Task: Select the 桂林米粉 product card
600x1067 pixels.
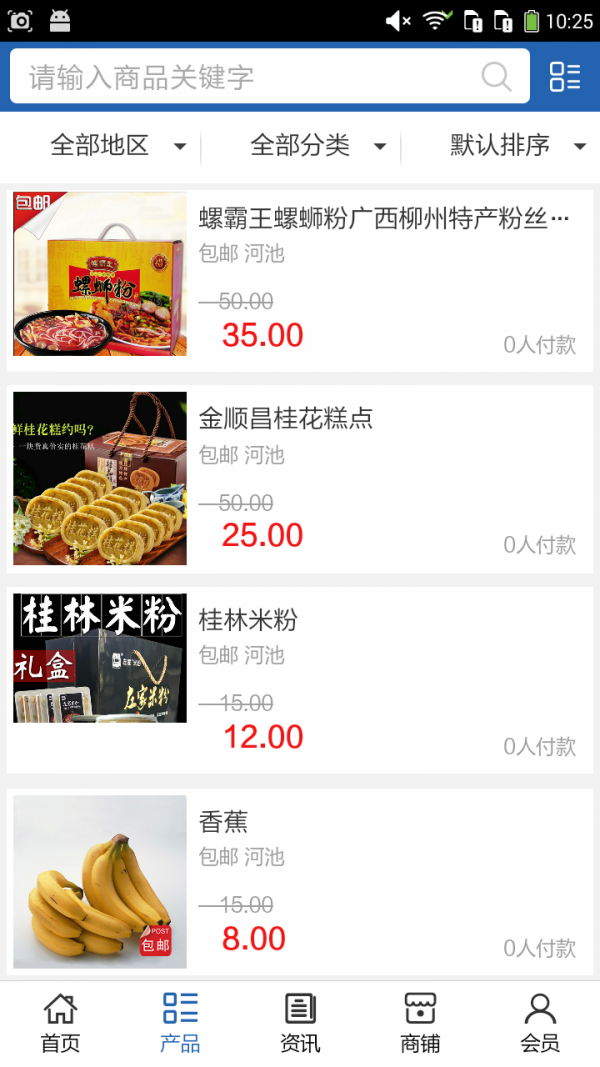Action: click(x=300, y=680)
